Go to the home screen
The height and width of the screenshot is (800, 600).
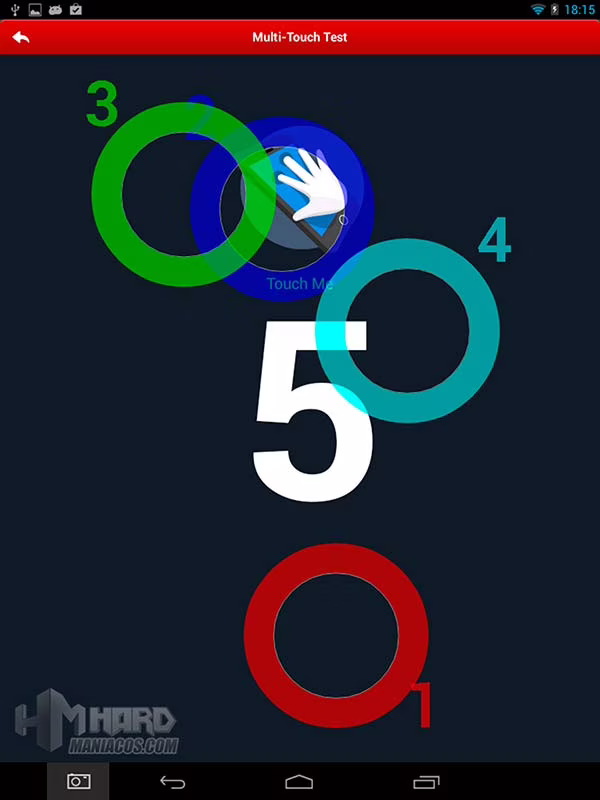click(299, 781)
